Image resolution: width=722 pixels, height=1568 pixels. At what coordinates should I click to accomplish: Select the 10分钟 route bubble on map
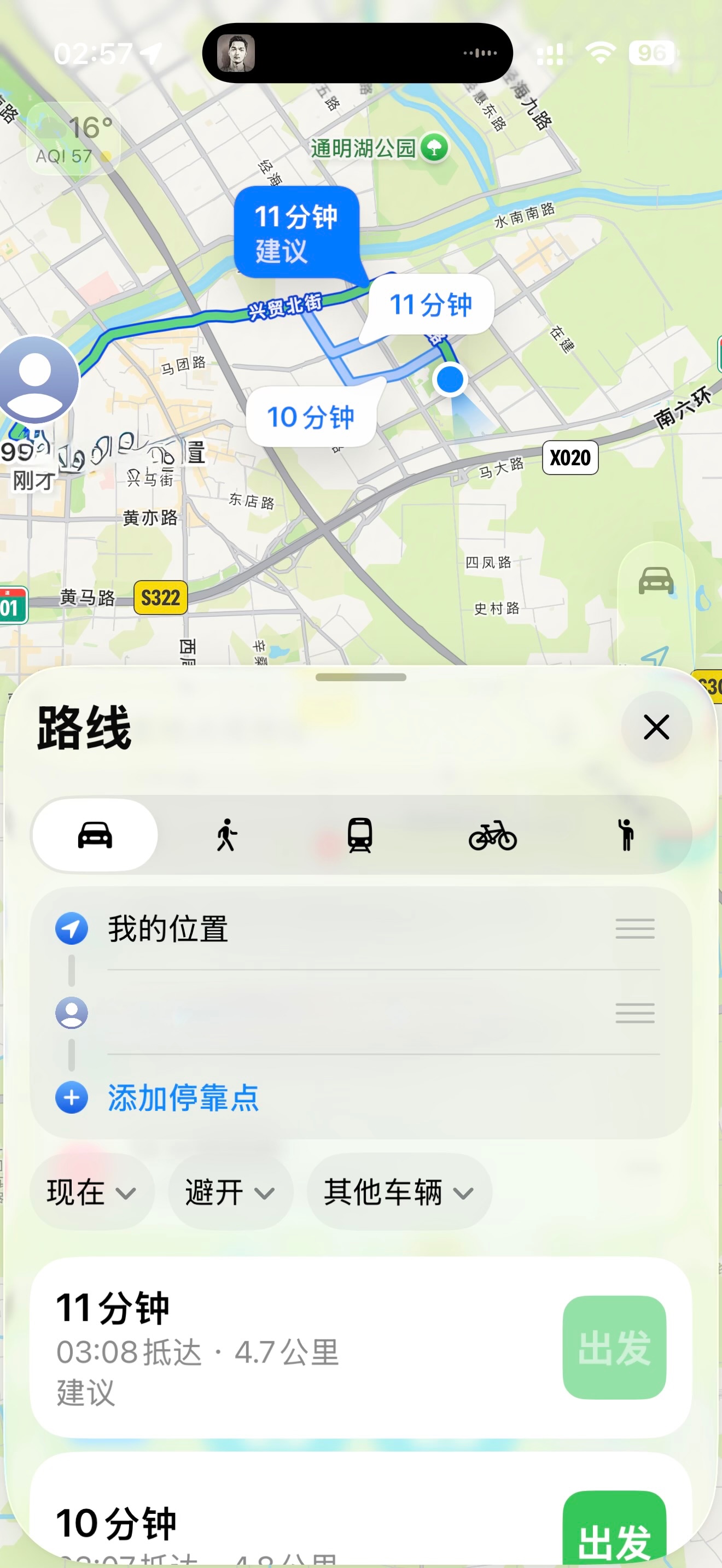click(311, 418)
